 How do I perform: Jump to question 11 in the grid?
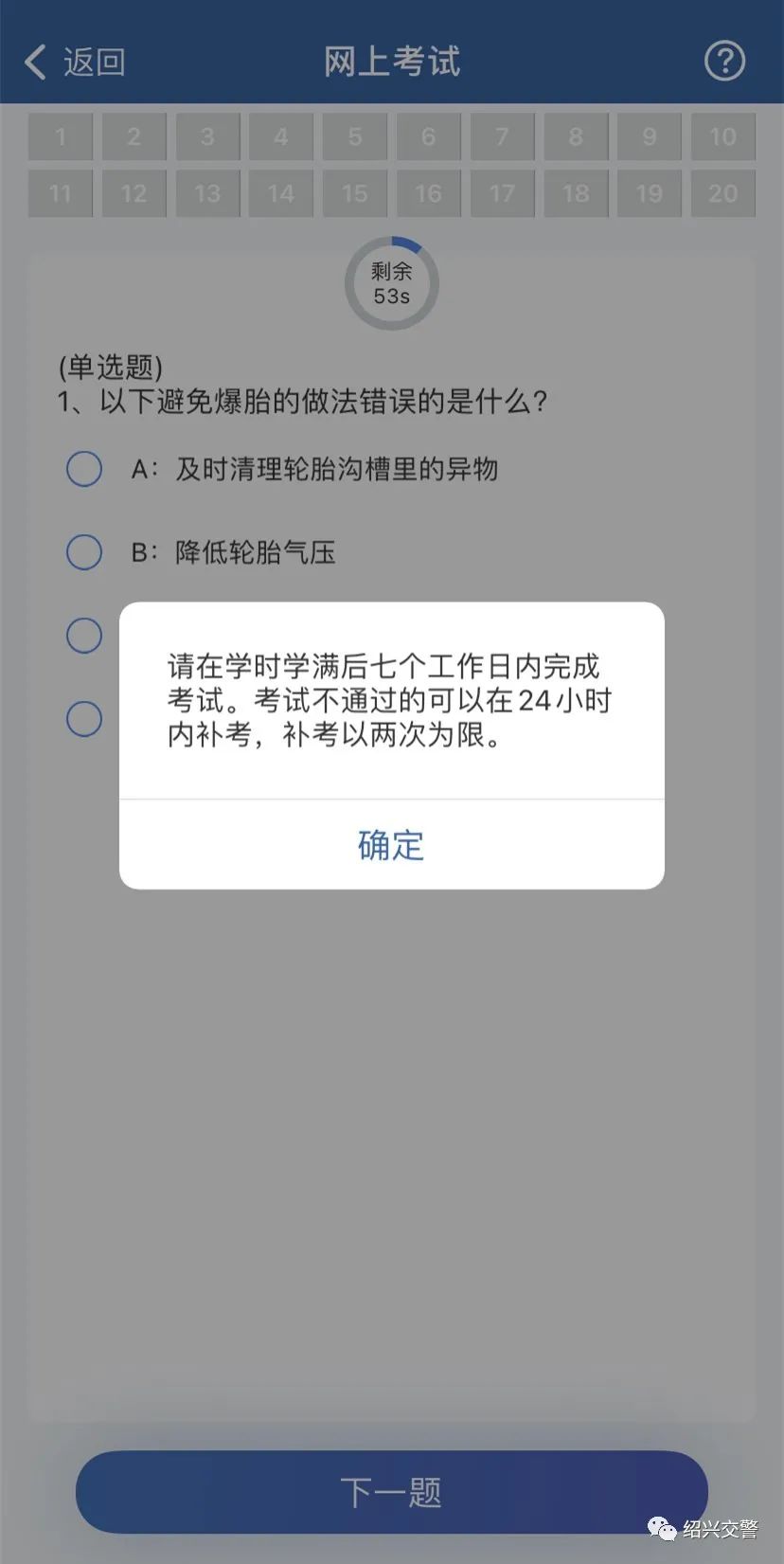[61, 194]
